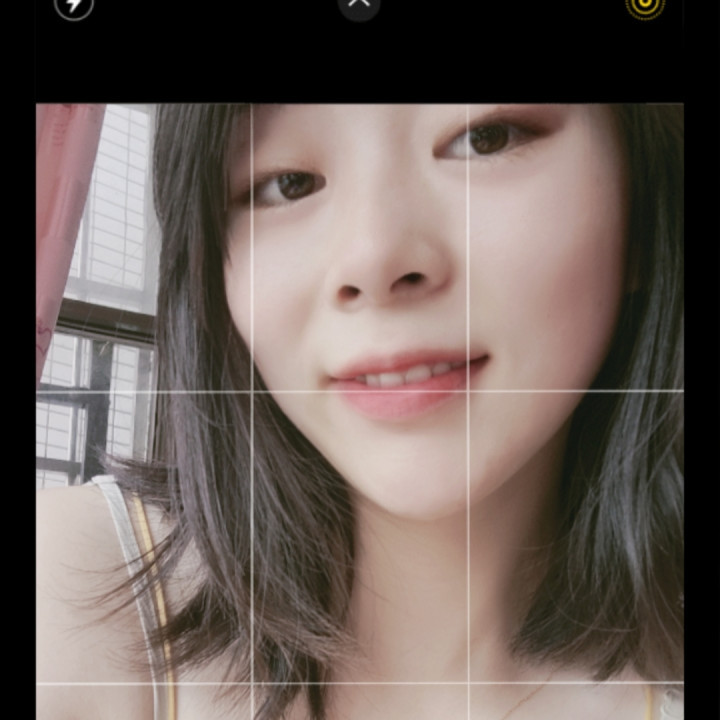Expand camera options with the top chevron

click(359, 4)
